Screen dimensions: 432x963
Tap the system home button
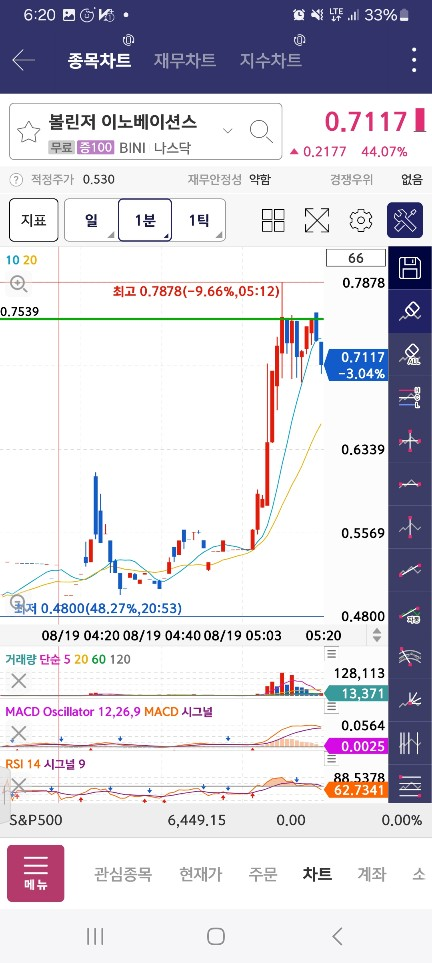216,936
